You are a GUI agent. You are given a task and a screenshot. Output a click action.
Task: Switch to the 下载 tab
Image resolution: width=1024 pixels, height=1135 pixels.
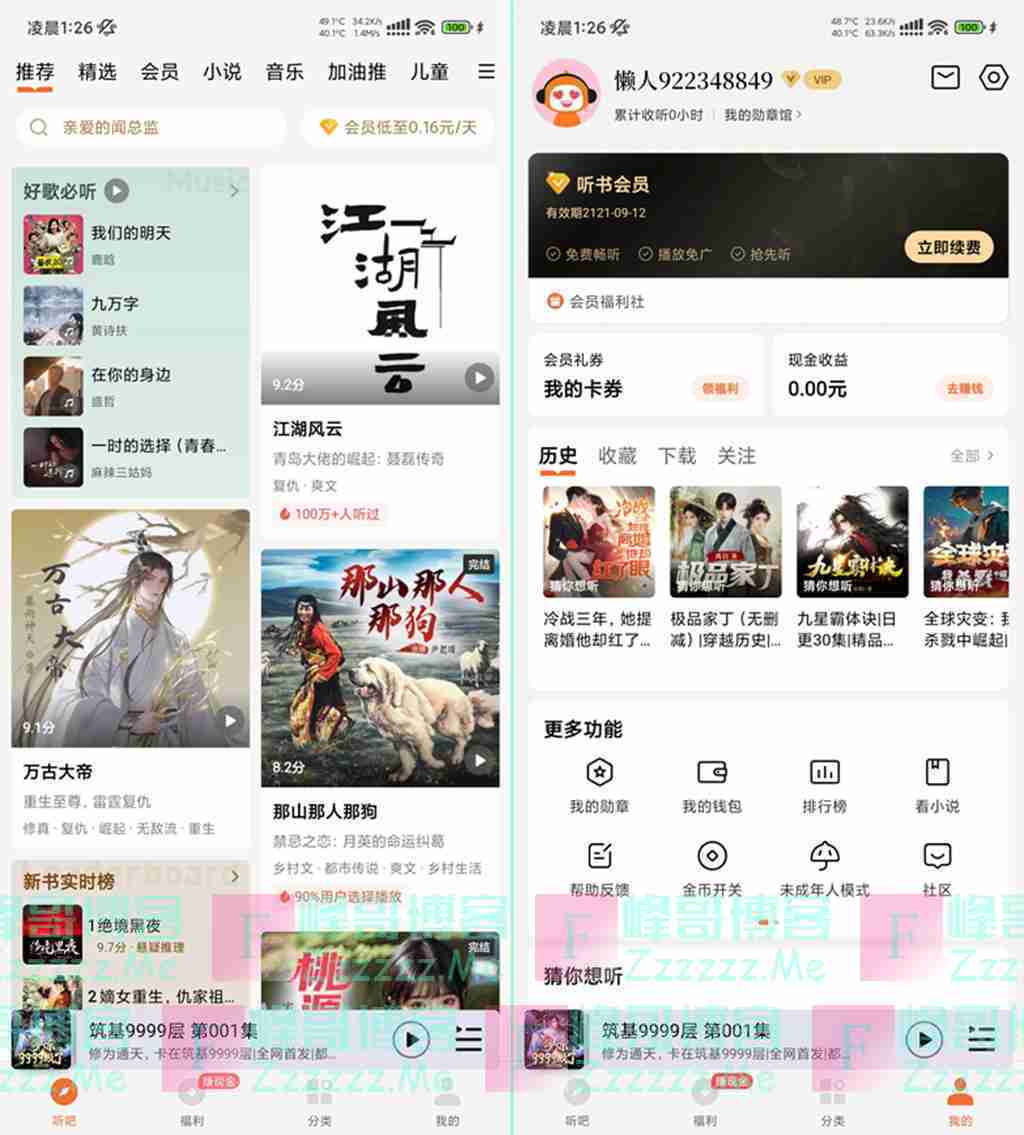point(677,456)
